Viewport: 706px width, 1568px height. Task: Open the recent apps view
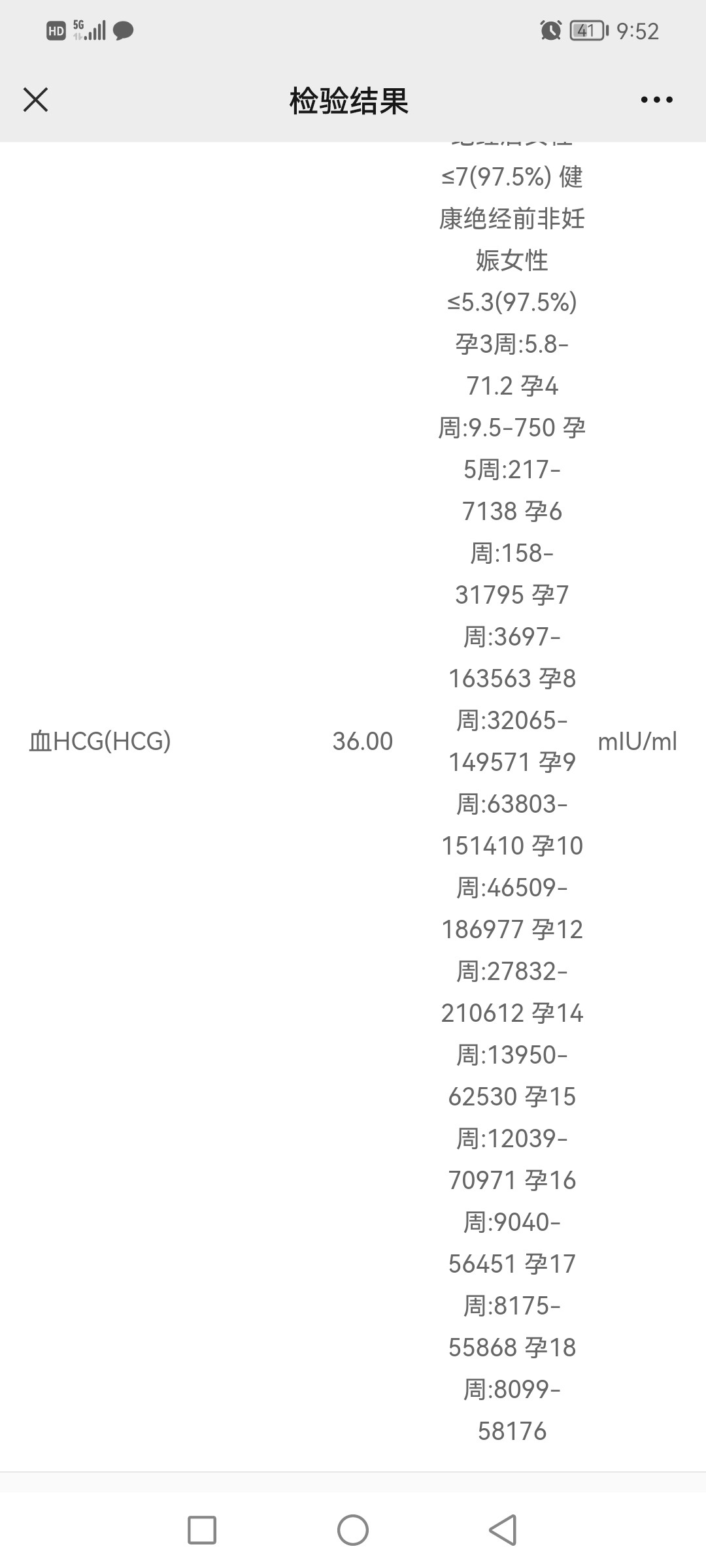(202, 1529)
